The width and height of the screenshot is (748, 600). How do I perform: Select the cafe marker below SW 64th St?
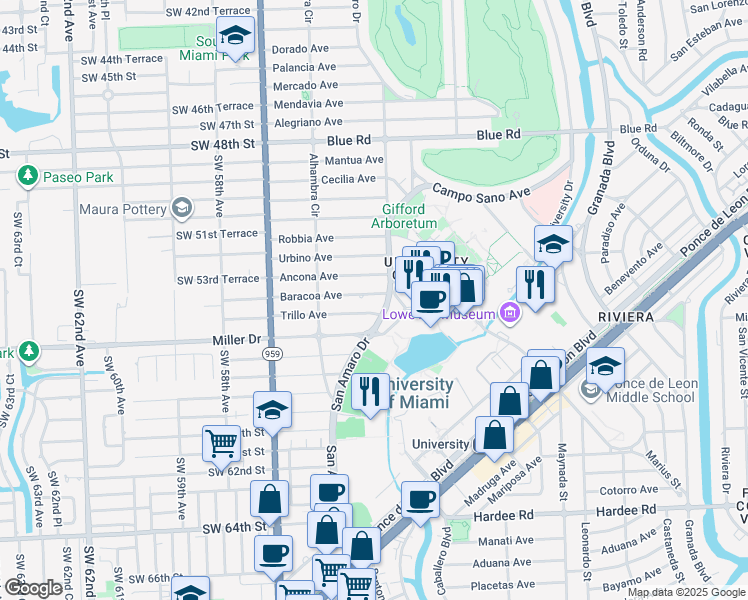click(x=273, y=554)
